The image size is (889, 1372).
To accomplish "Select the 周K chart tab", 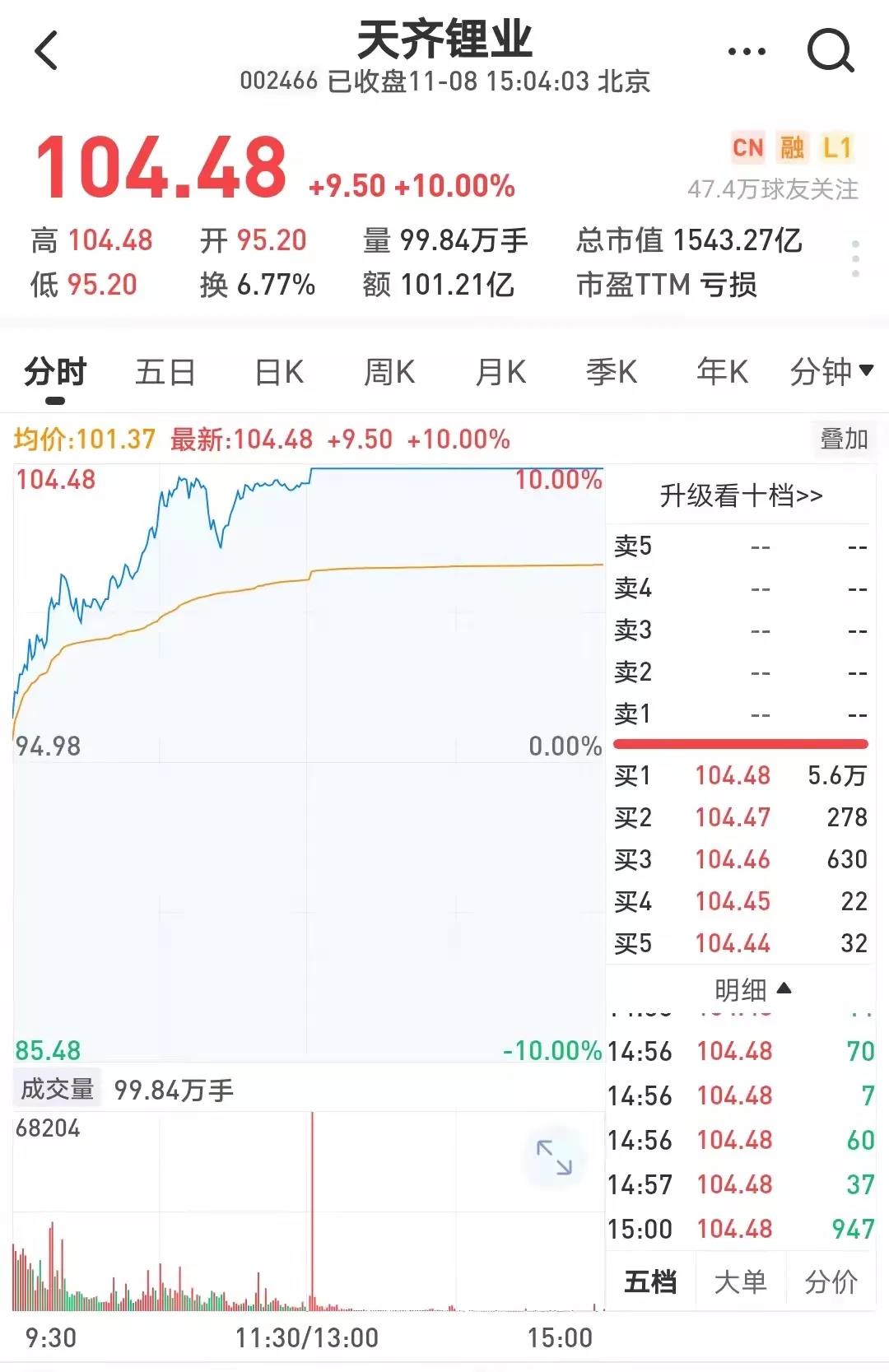I will 389,373.
